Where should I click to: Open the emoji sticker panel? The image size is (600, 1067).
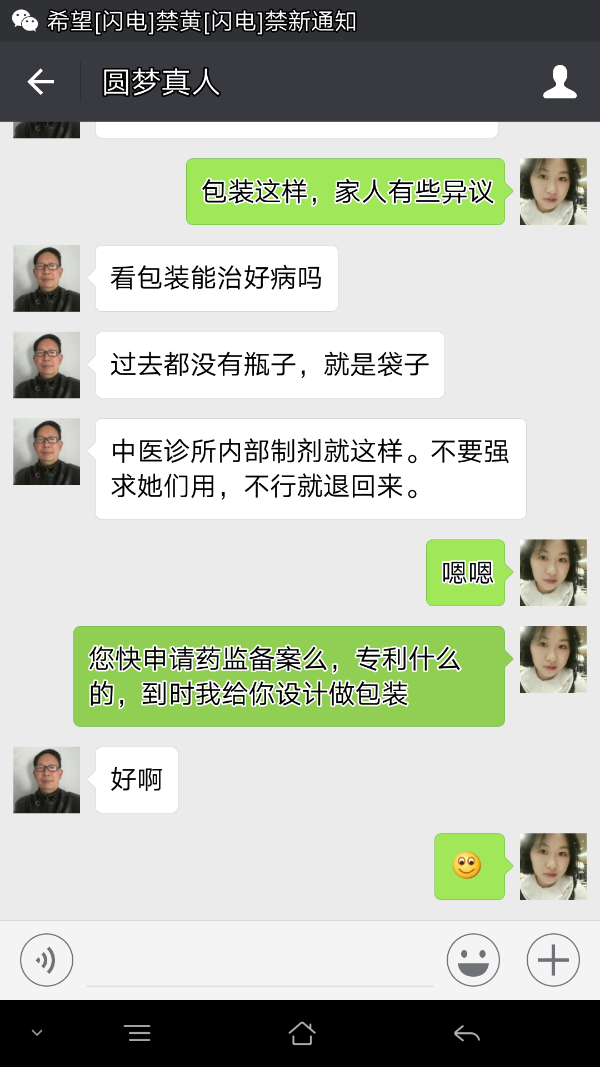click(x=473, y=960)
